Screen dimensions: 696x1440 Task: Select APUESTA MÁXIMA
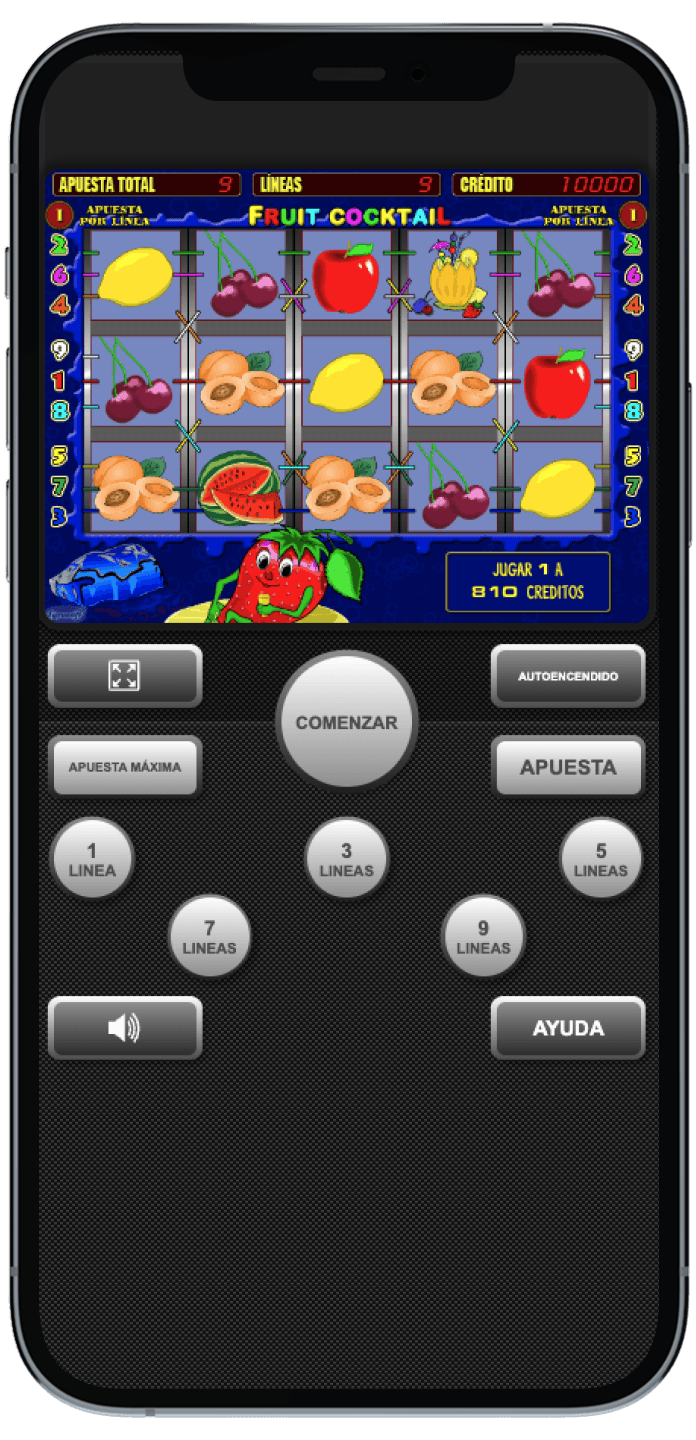pyautogui.click(x=125, y=767)
